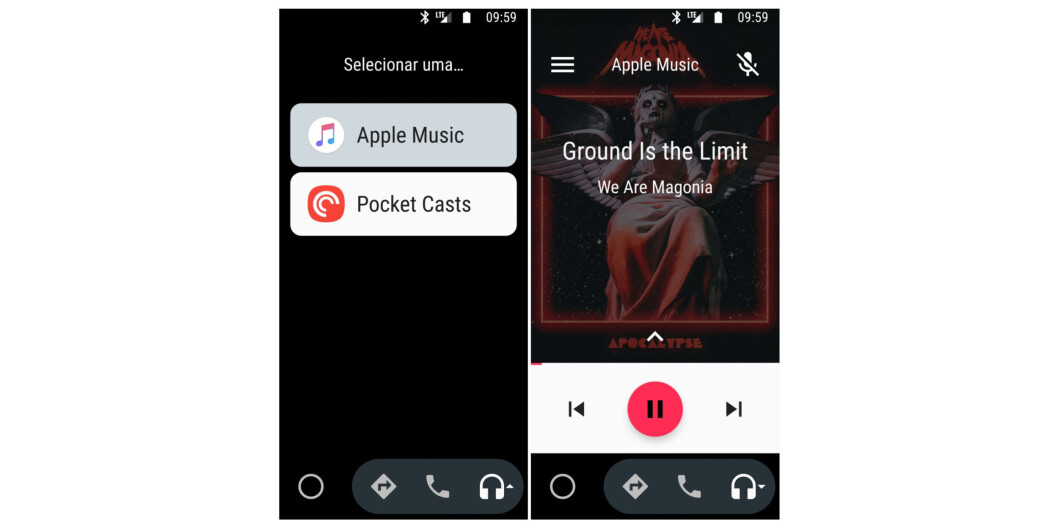Go home via the circle button on the player screen
The width and height of the screenshot is (1058, 529).
coord(563,487)
